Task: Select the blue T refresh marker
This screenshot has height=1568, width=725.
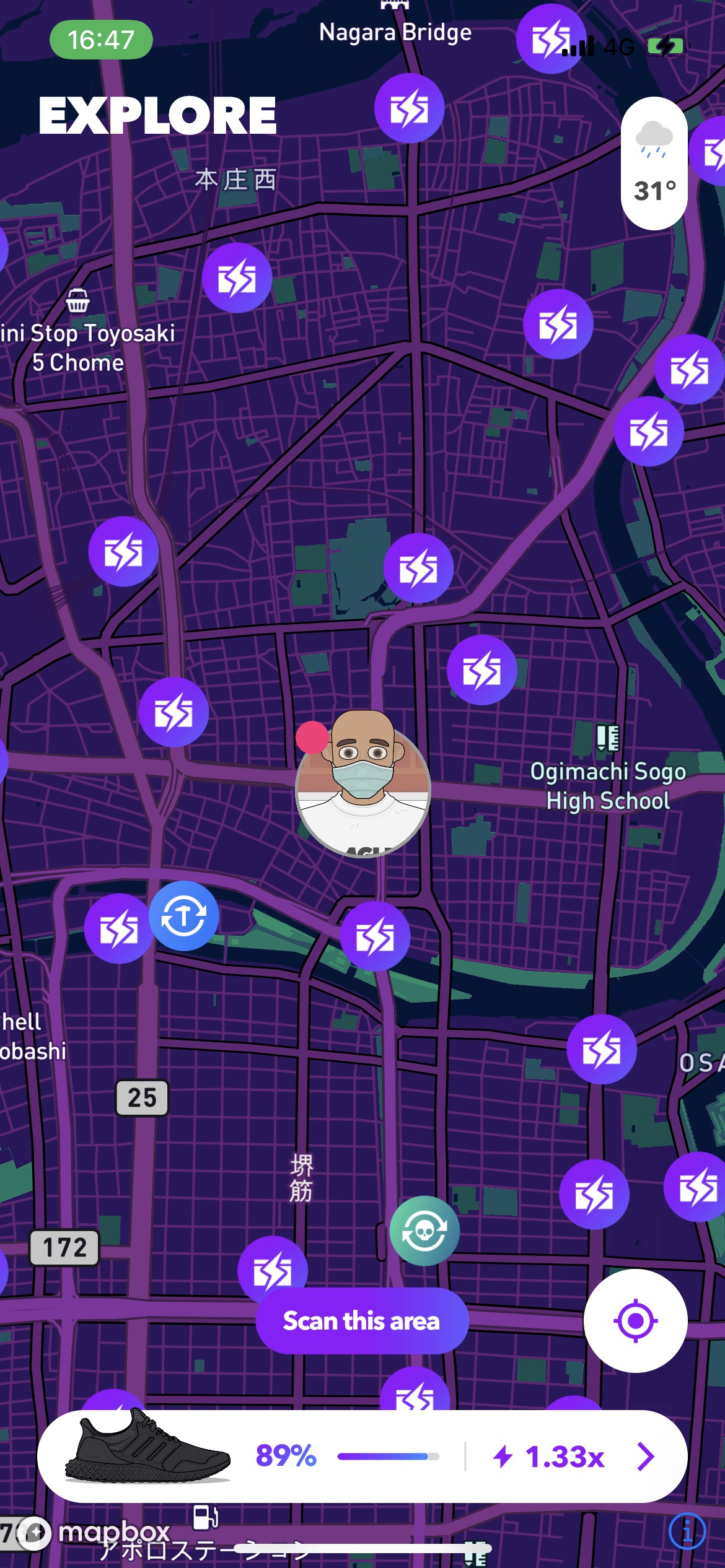Action: (x=183, y=916)
